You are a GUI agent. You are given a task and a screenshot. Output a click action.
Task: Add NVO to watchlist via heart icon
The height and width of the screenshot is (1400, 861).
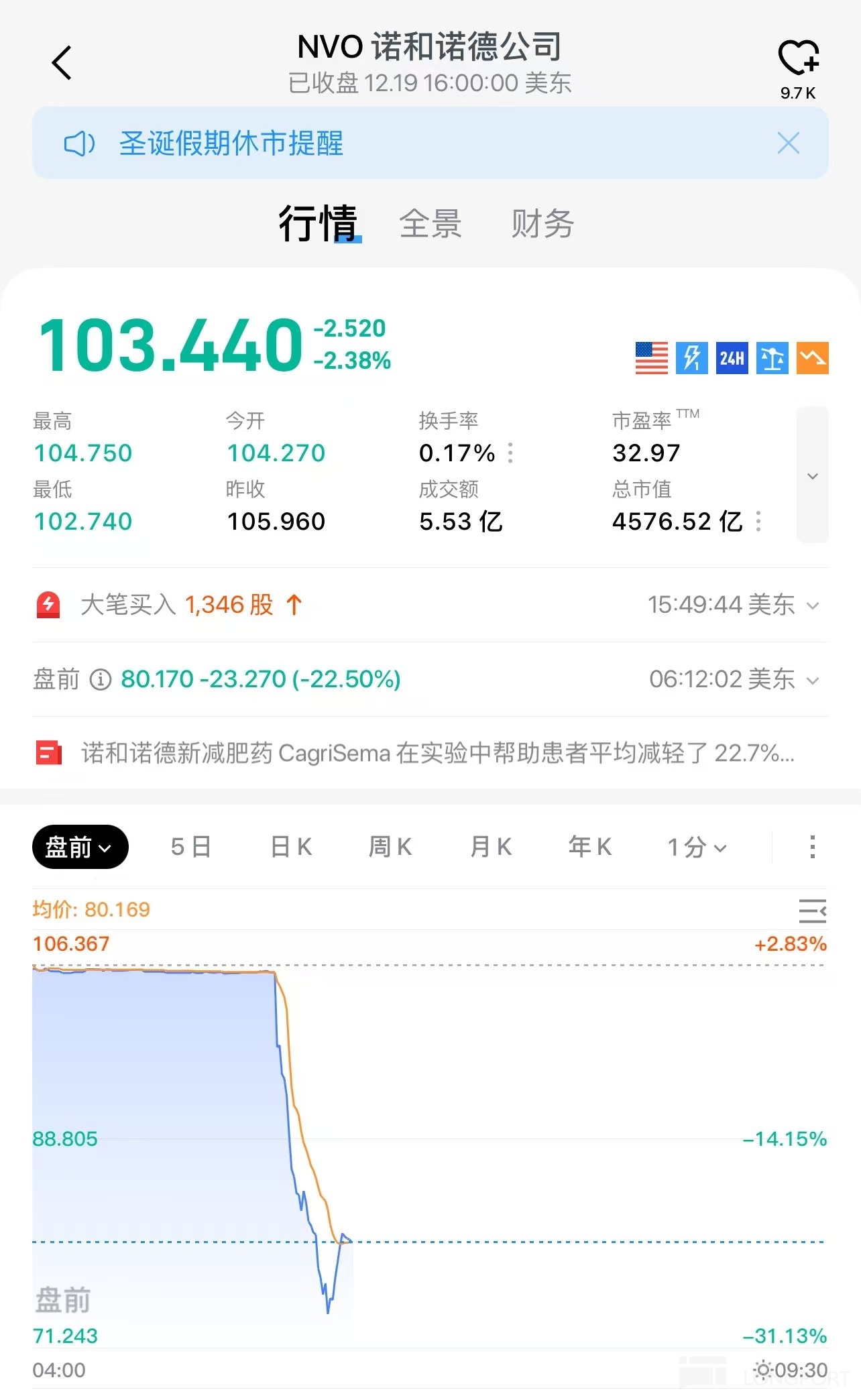(x=798, y=59)
